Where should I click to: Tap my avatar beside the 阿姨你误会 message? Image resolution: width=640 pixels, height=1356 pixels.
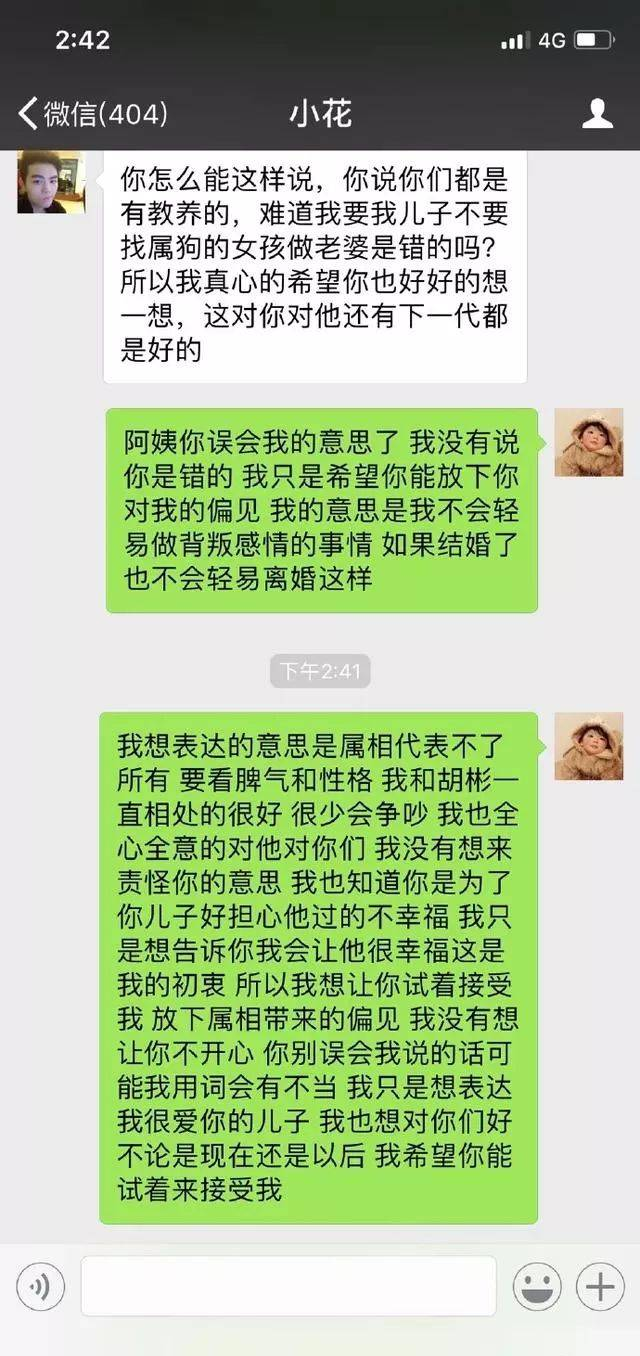pos(589,442)
